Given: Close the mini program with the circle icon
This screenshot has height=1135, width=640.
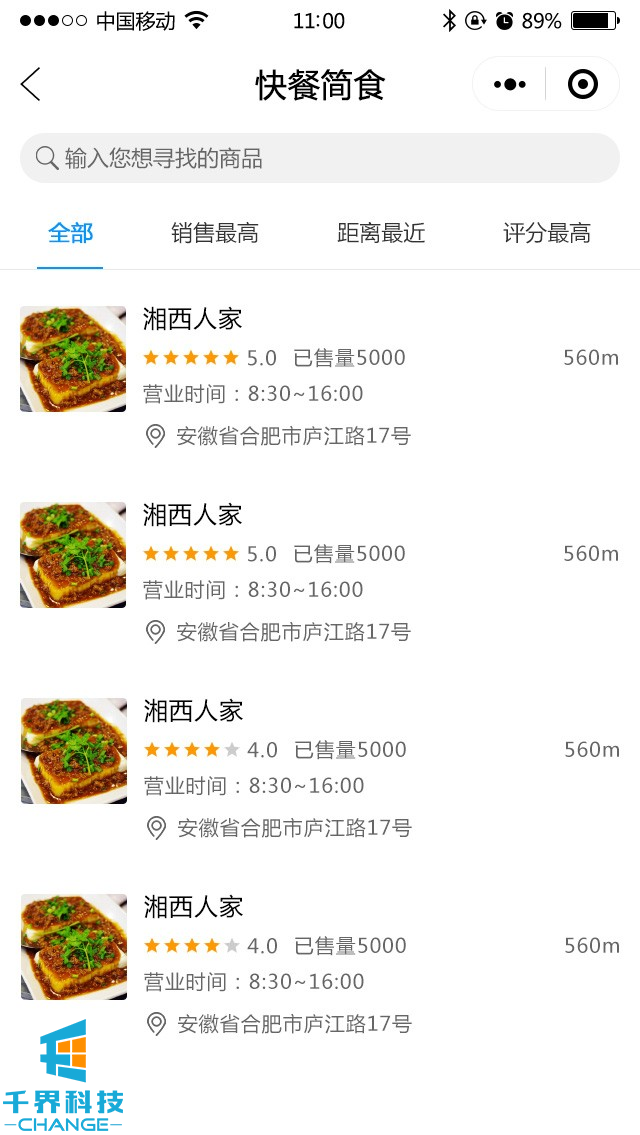Looking at the screenshot, I should click(x=582, y=85).
